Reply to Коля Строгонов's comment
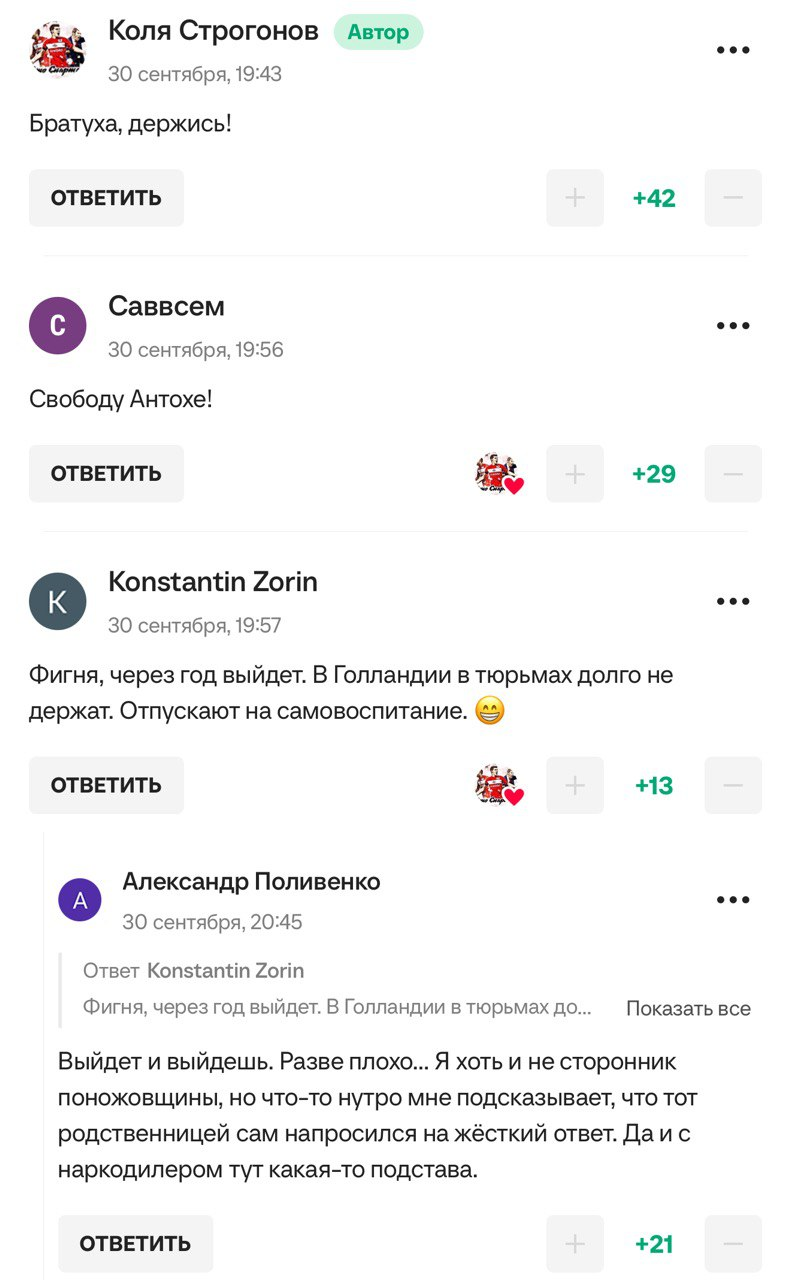Screen dimensions: 791x1280 [106, 198]
